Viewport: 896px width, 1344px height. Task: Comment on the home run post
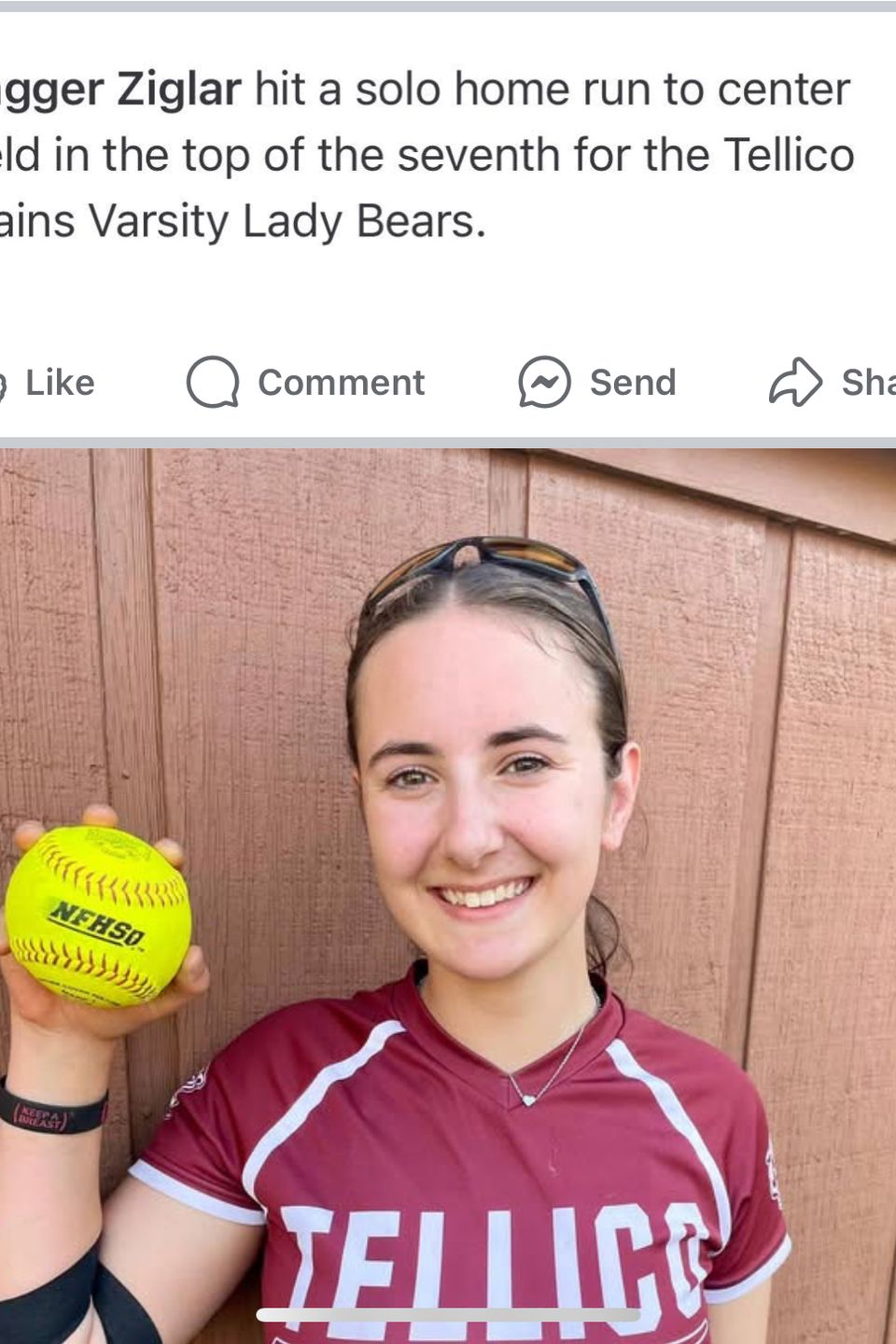306,383
